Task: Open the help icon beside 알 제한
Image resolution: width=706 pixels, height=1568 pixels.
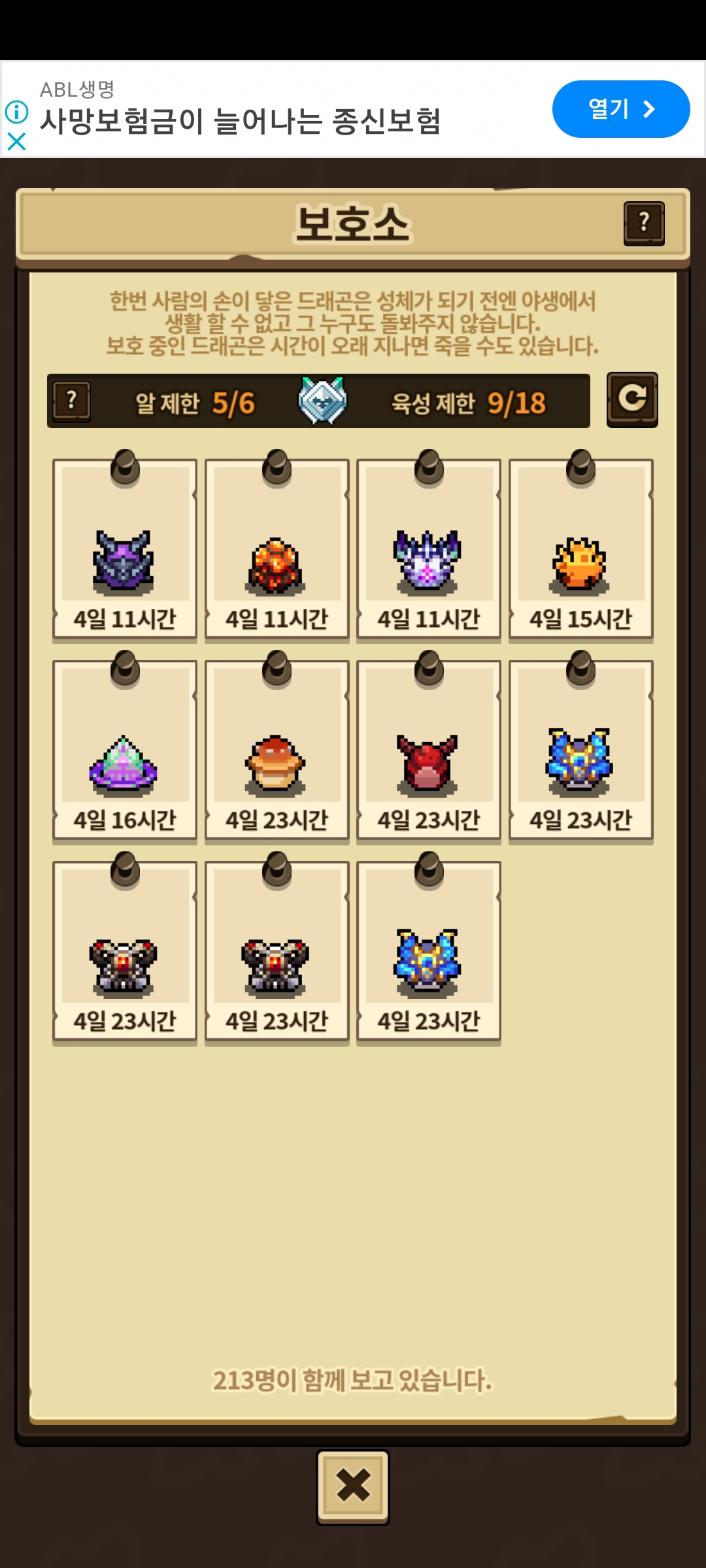Action: click(72, 401)
